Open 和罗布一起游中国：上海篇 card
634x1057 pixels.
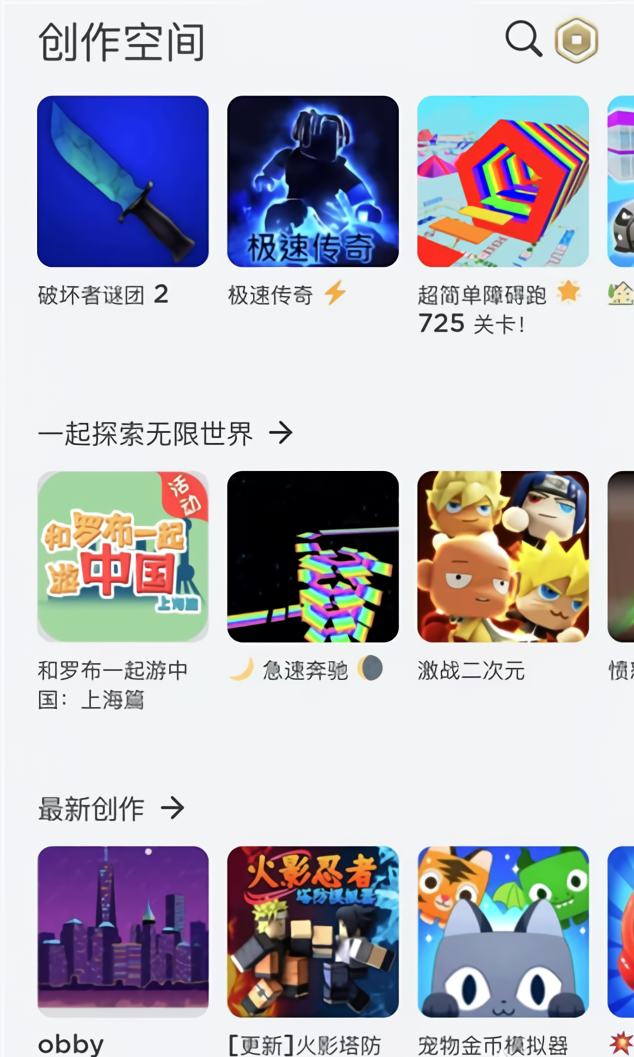click(123, 556)
